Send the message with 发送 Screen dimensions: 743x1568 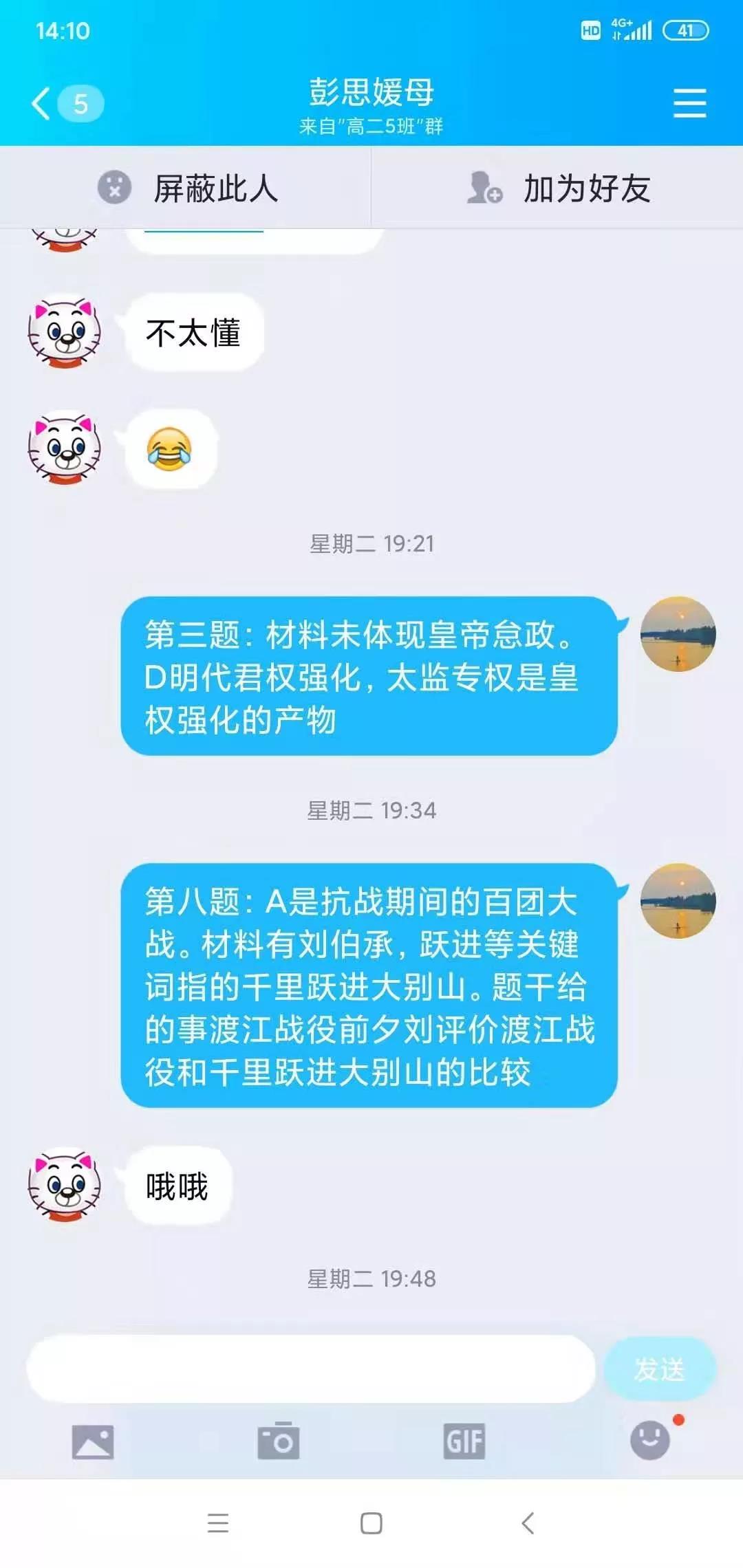click(659, 1369)
